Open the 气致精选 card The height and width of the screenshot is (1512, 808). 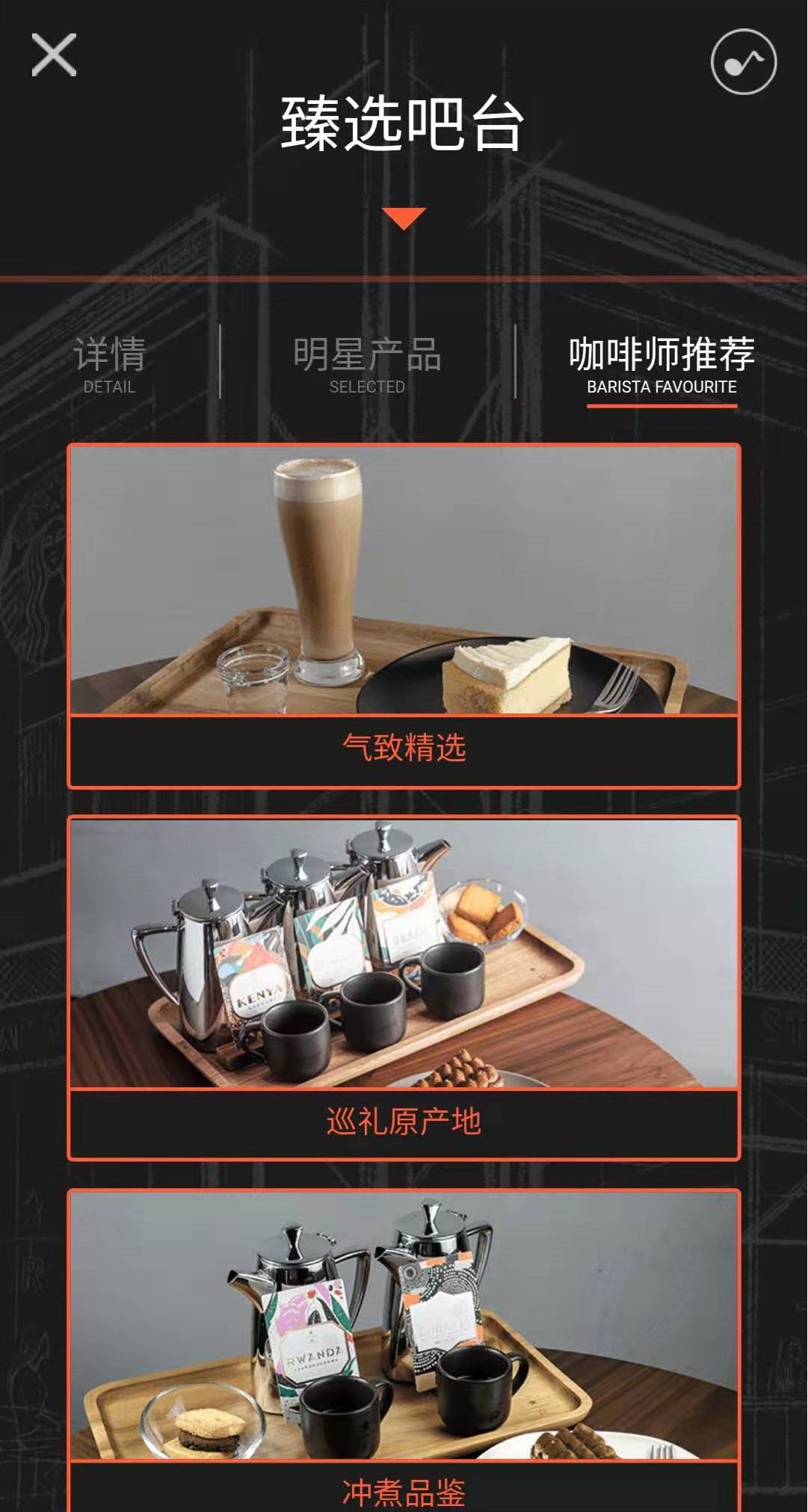click(404, 615)
